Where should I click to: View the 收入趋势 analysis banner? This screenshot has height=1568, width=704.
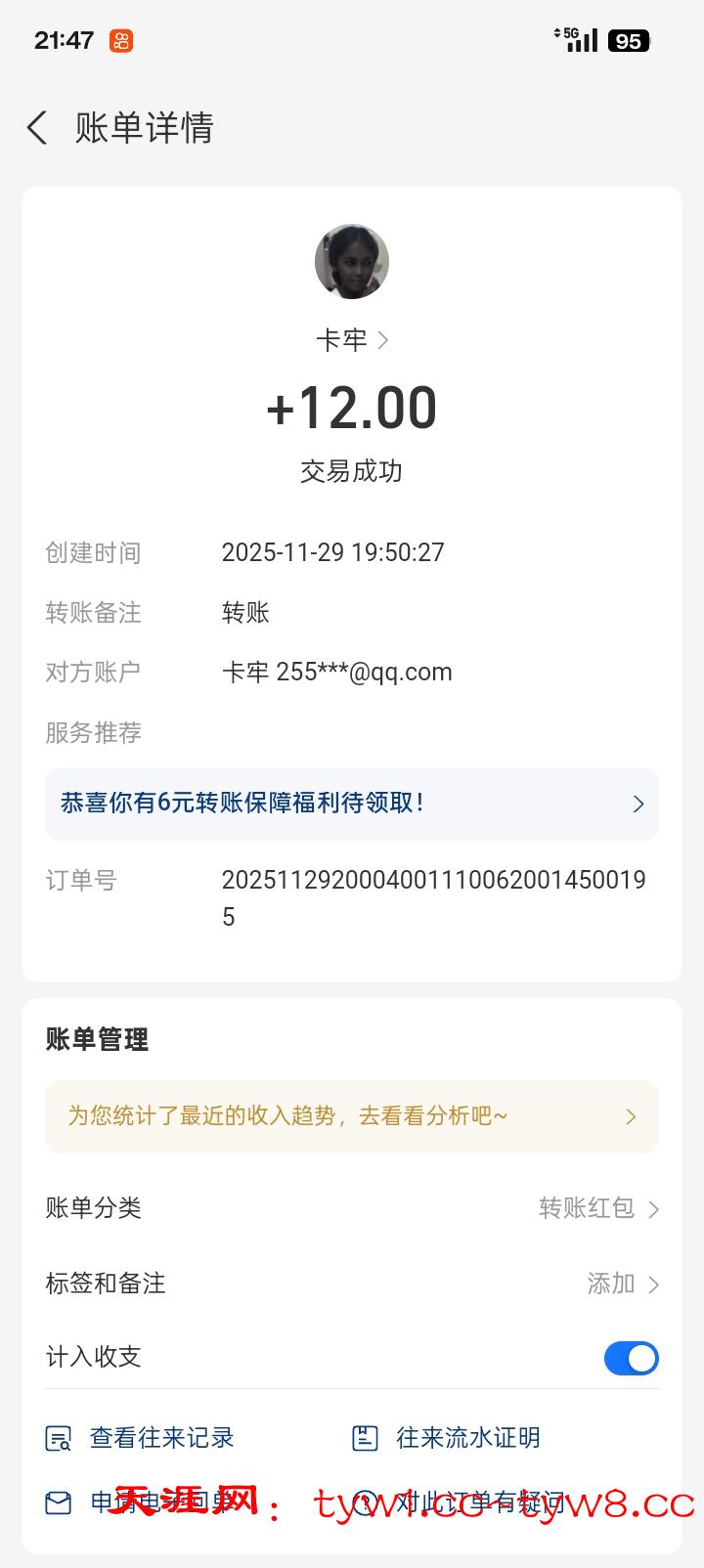352,1116
